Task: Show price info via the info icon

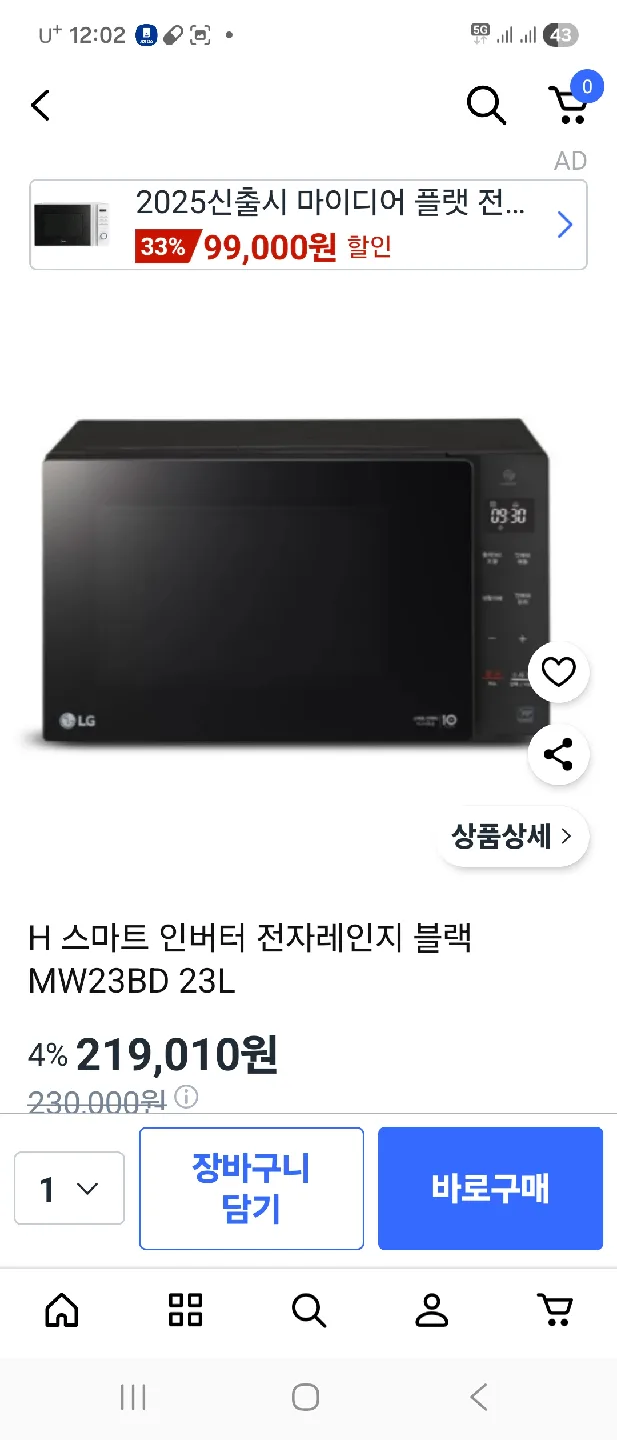Action: click(x=186, y=1097)
